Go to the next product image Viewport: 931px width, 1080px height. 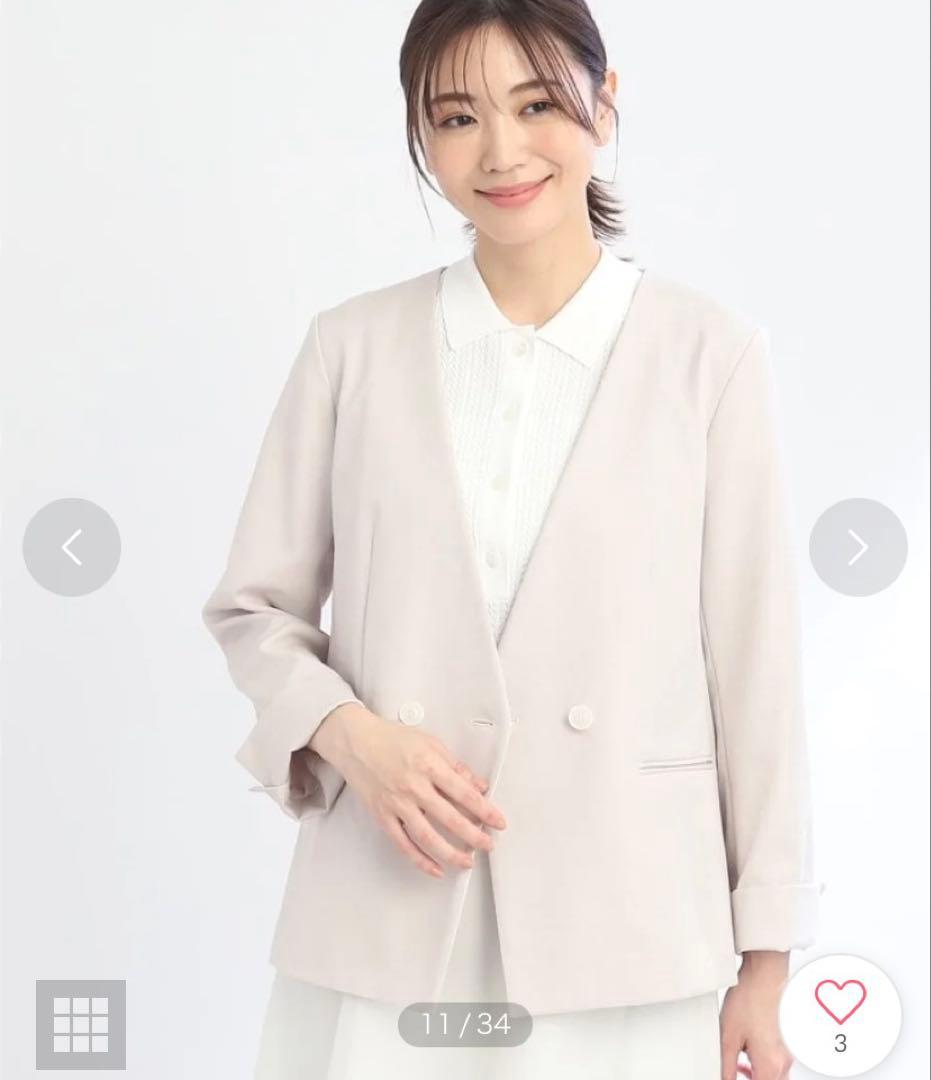[858, 548]
